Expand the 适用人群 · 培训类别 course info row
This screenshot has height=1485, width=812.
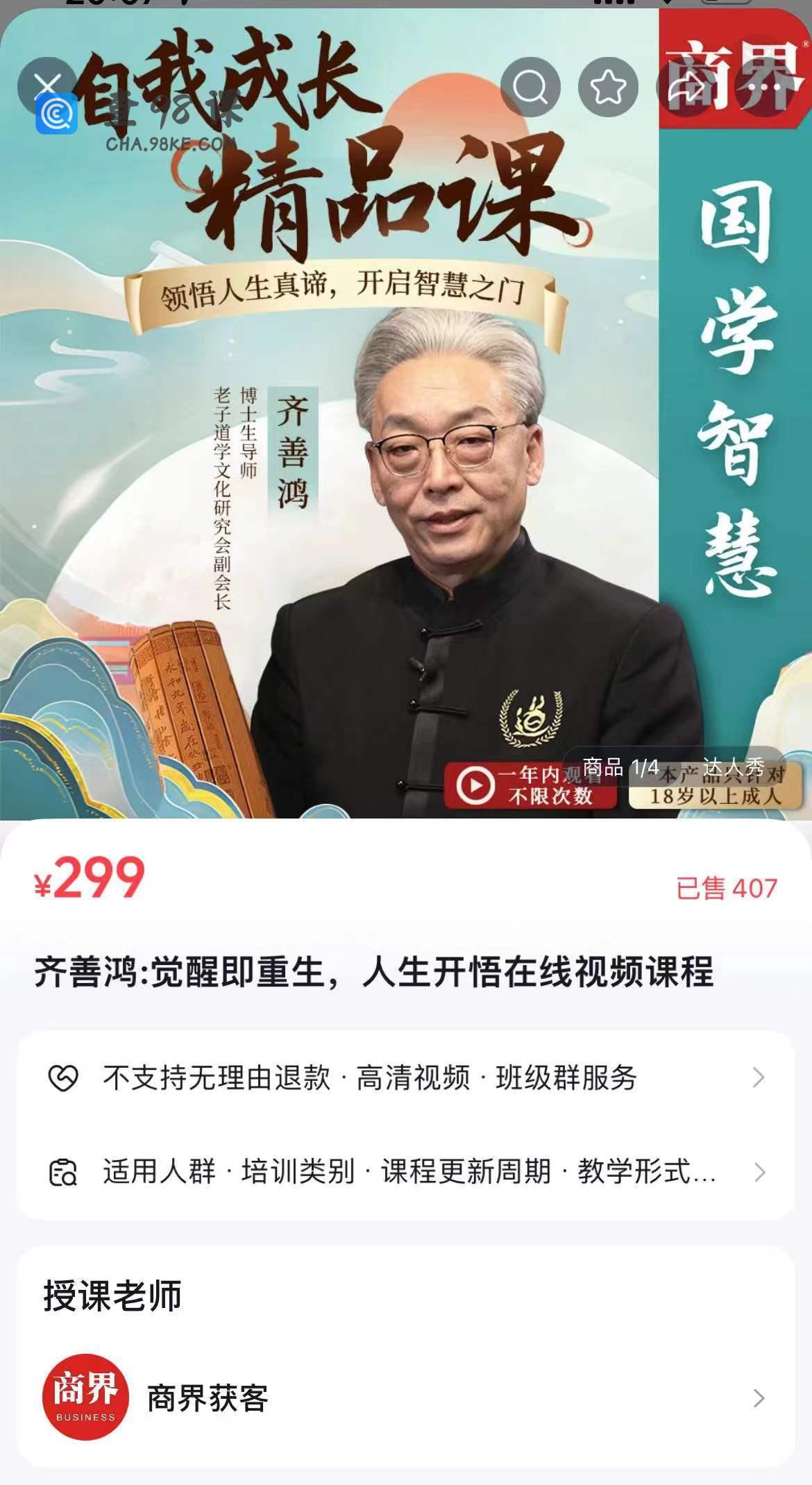tap(406, 1172)
